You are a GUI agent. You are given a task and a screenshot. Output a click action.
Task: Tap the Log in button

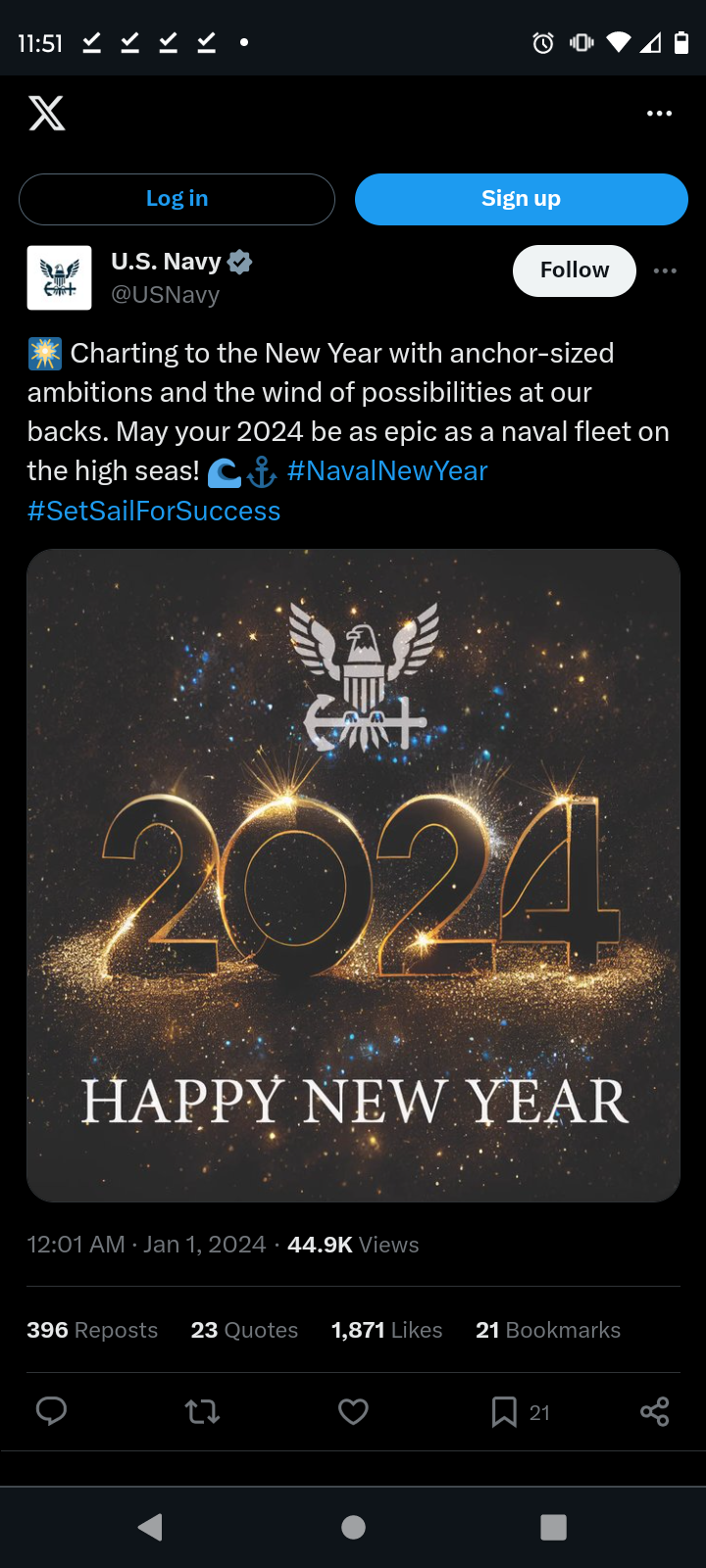click(x=176, y=199)
